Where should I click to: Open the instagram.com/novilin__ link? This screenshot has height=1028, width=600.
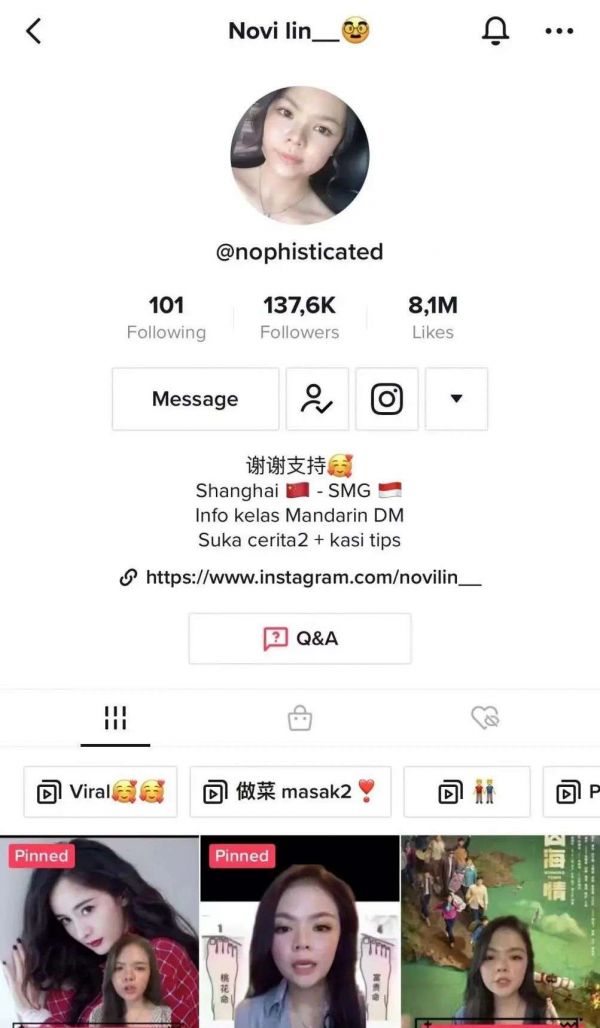coord(300,577)
